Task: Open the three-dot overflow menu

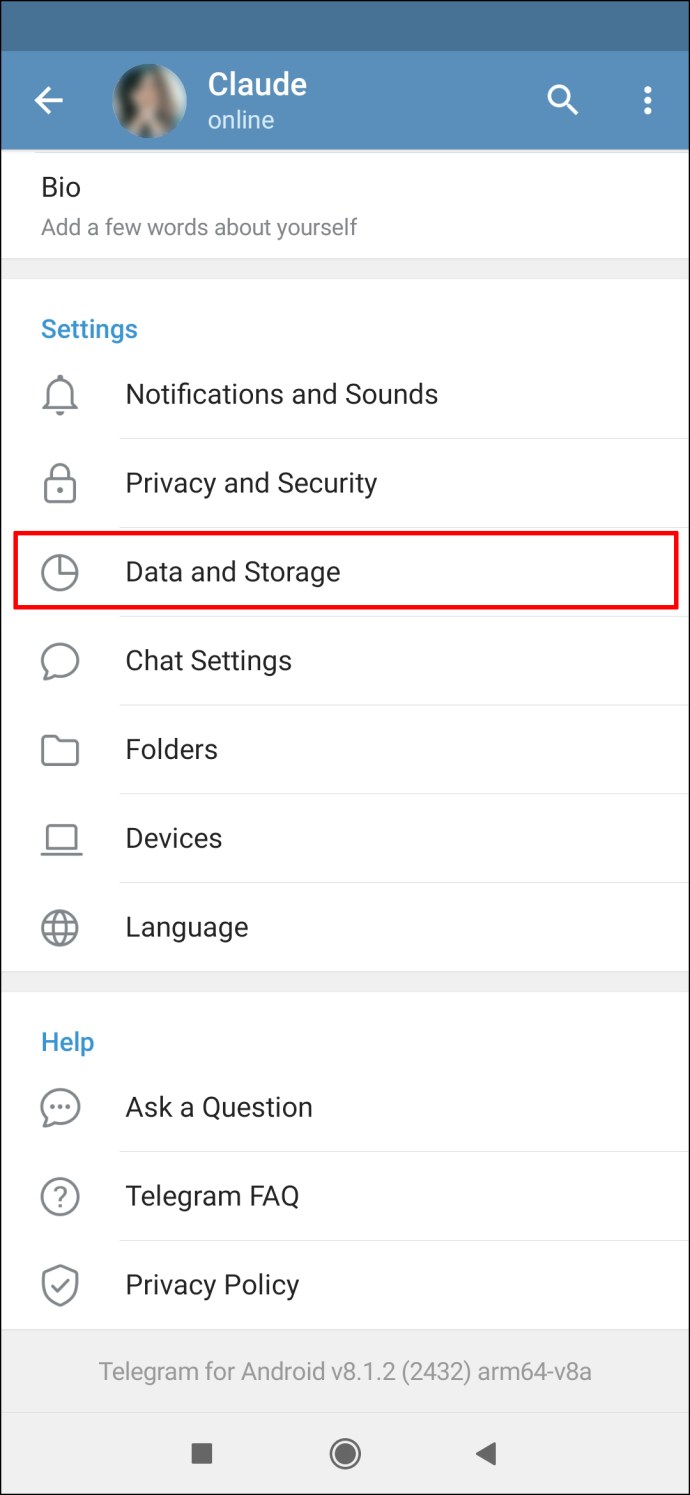Action: point(648,100)
